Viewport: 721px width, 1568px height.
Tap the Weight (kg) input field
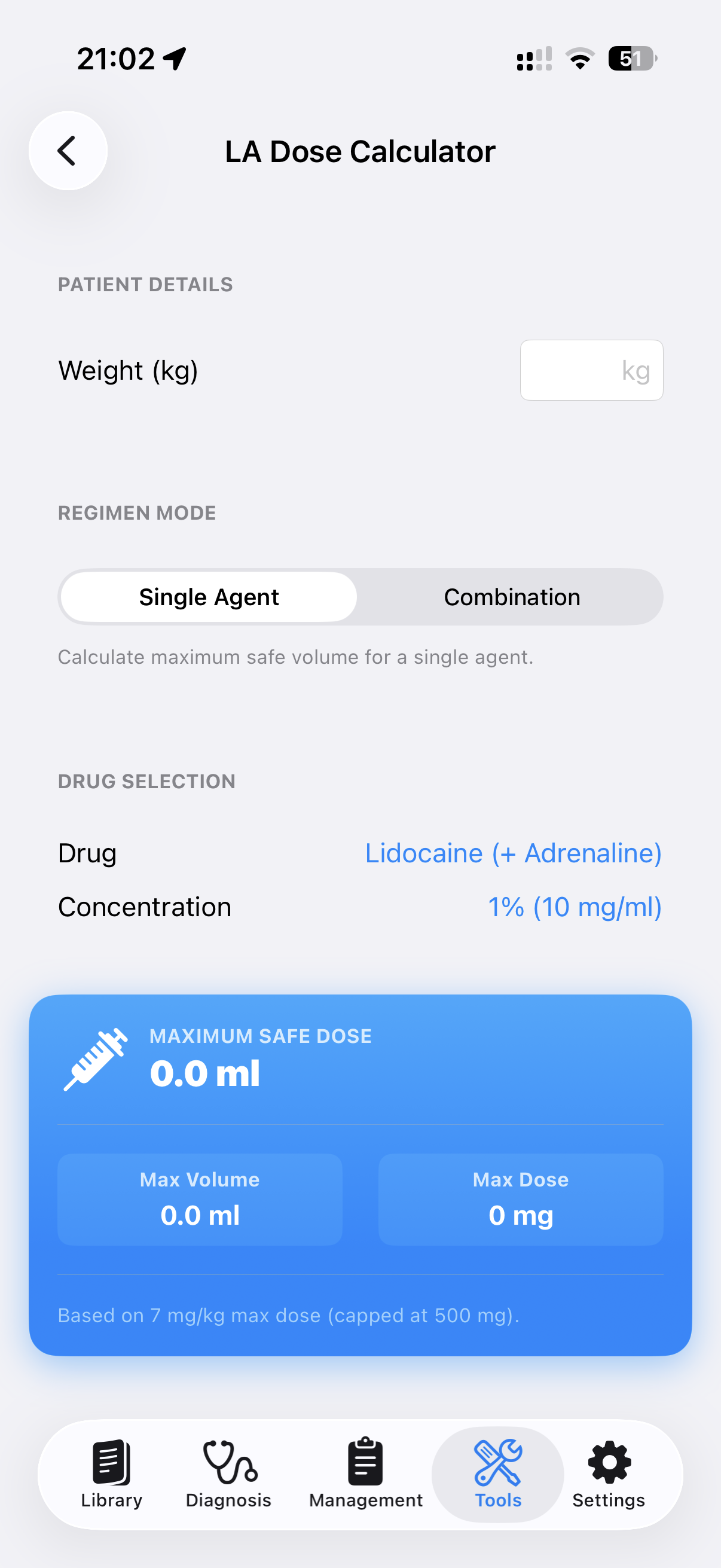click(x=591, y=370)
